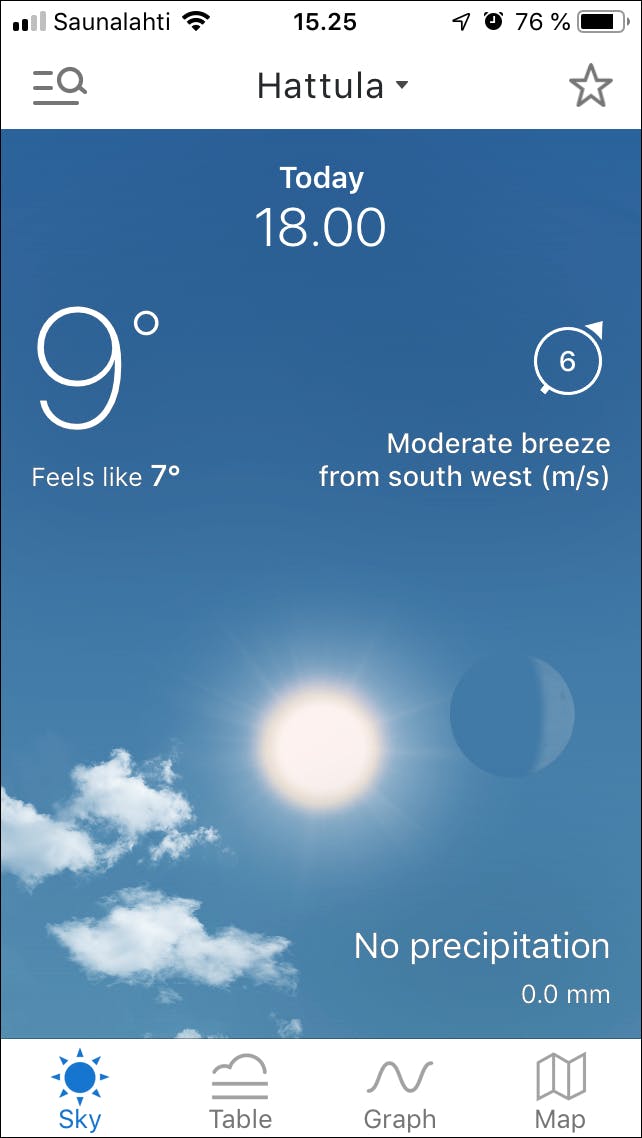This screenshot has height=1138, width=642.
Task: Open the menu and search icon
Action: tap(59, 87)
